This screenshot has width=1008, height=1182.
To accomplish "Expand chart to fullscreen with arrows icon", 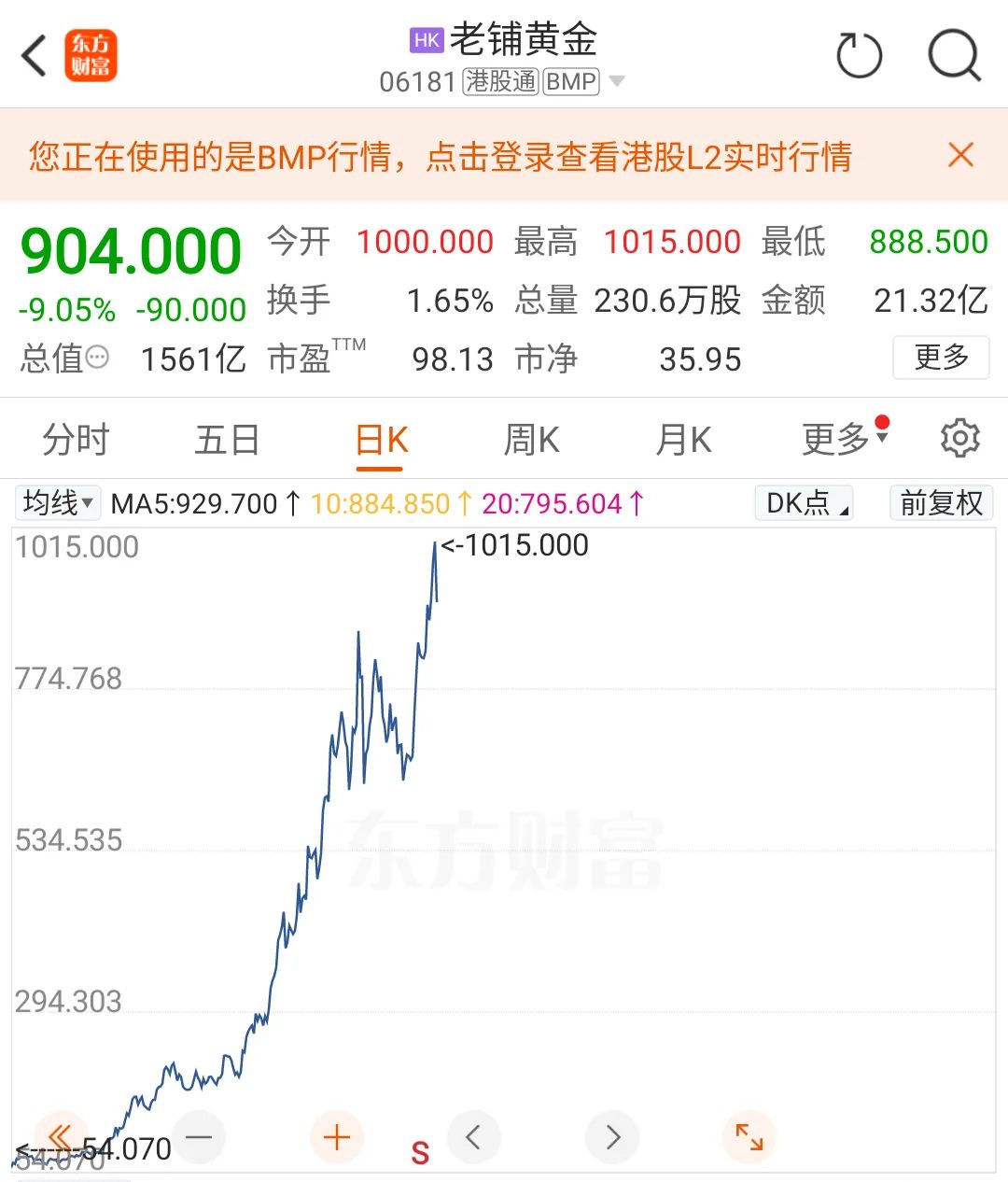I will coord(749,1137).
